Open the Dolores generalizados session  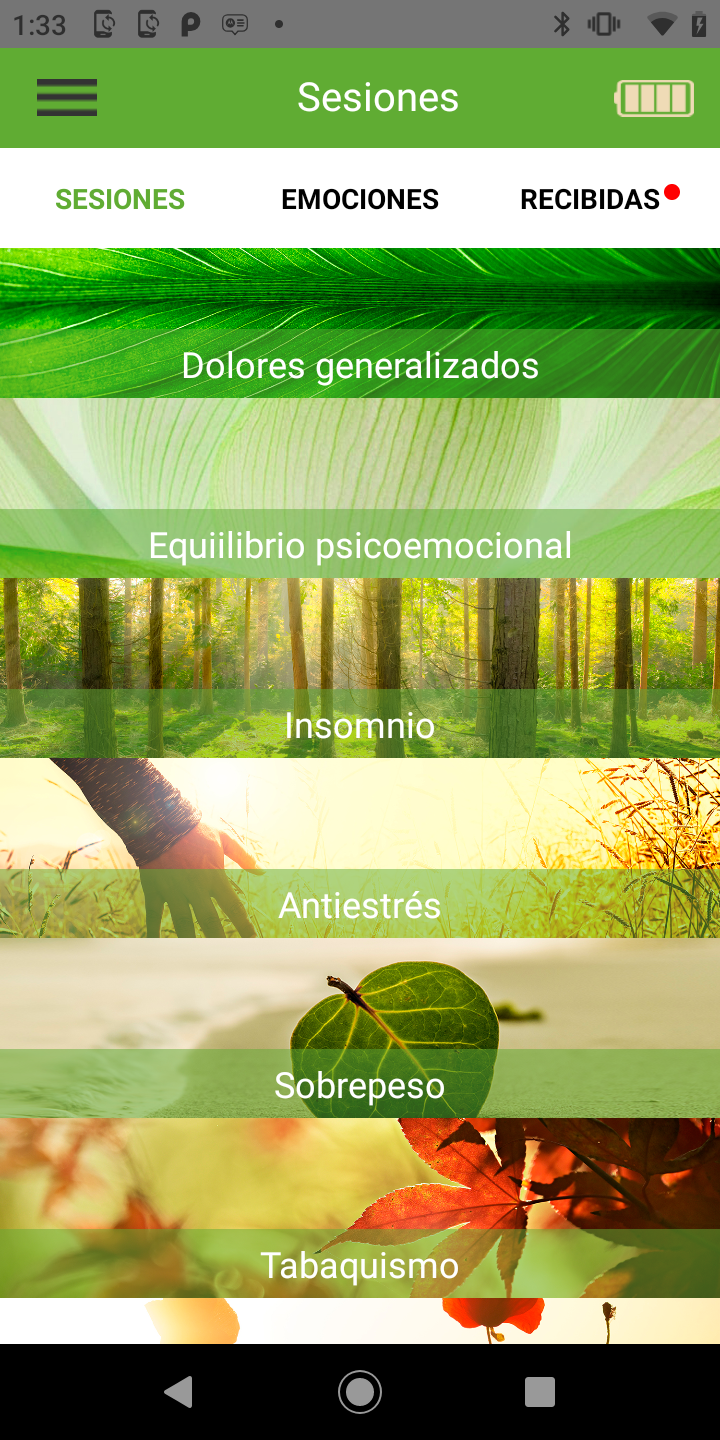coord(360,324)
